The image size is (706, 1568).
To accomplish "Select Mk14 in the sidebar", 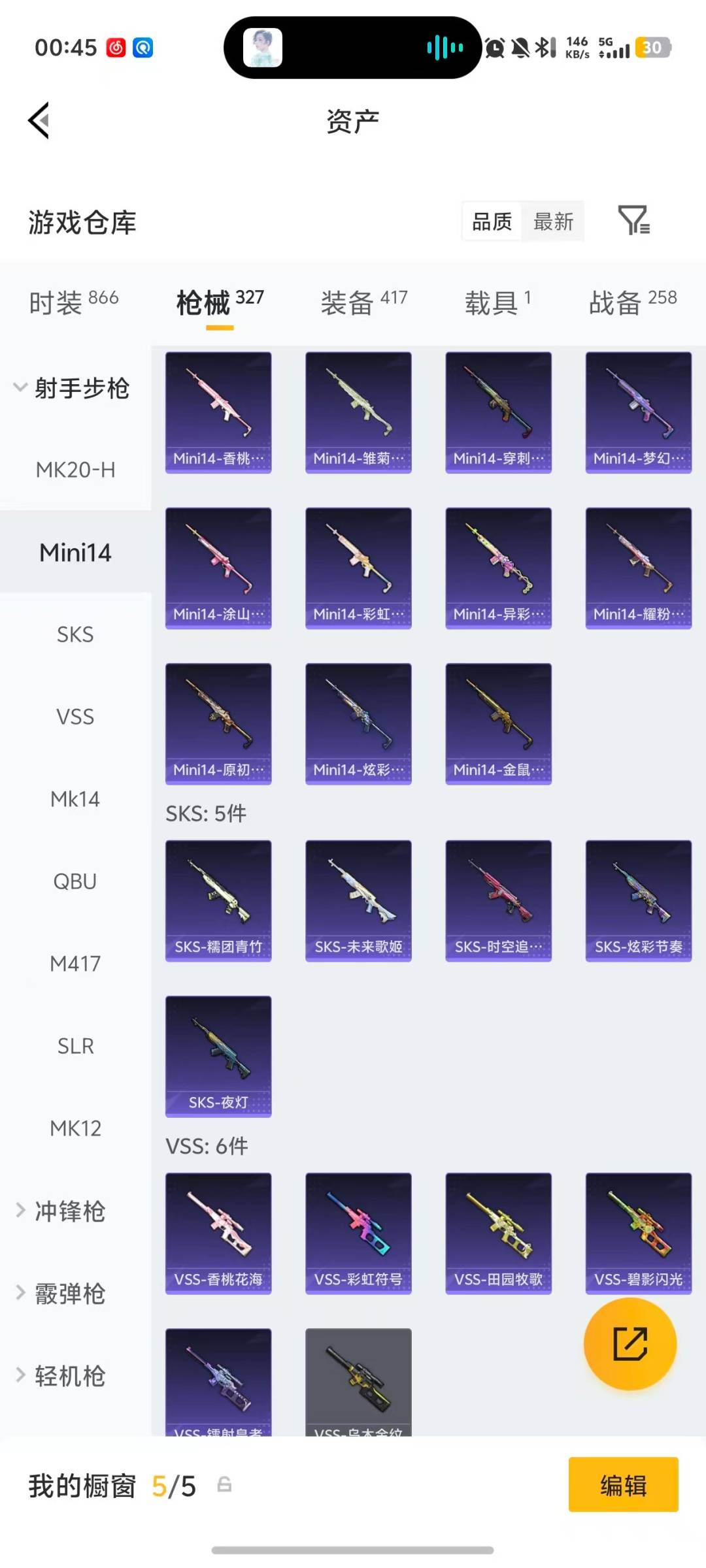I will coord(75,799).
